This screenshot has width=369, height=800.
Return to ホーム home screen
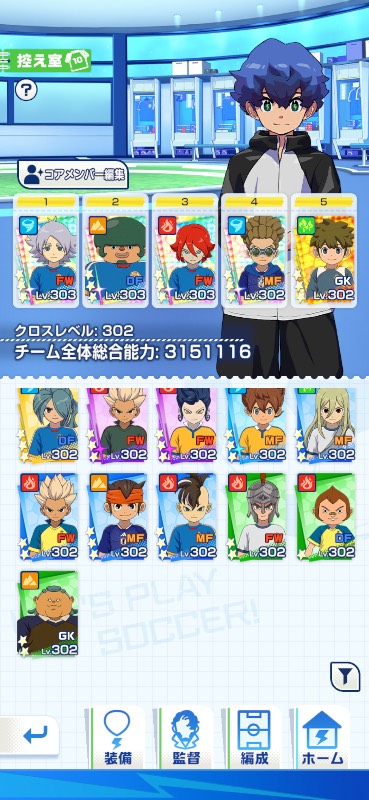pos(323,737)
